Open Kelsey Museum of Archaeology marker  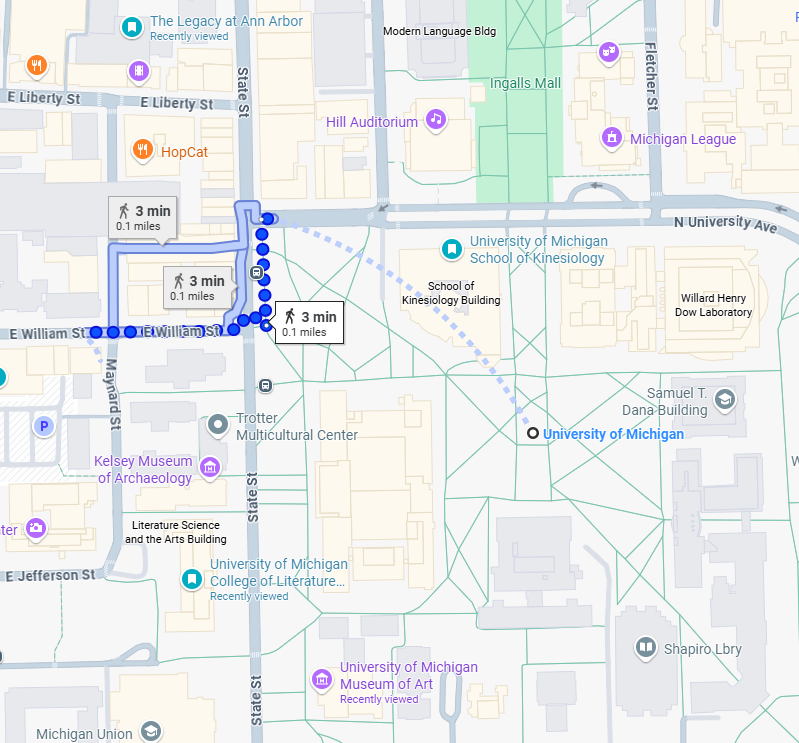210,468
